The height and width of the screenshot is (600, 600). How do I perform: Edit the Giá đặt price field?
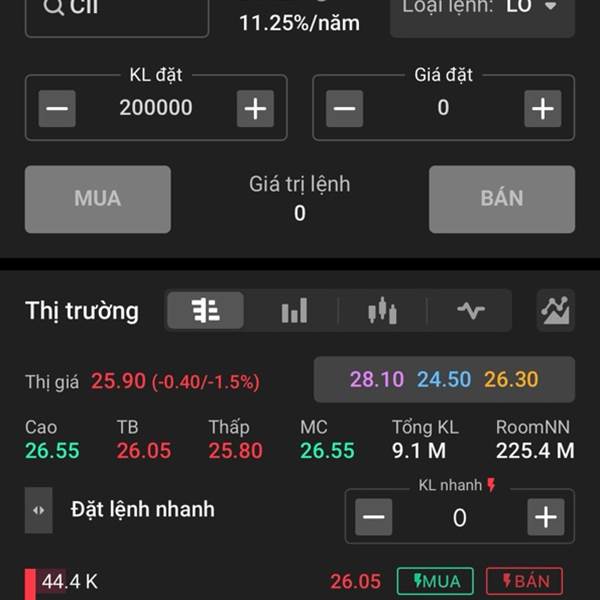pyautogui.click(x=443, y=108)
